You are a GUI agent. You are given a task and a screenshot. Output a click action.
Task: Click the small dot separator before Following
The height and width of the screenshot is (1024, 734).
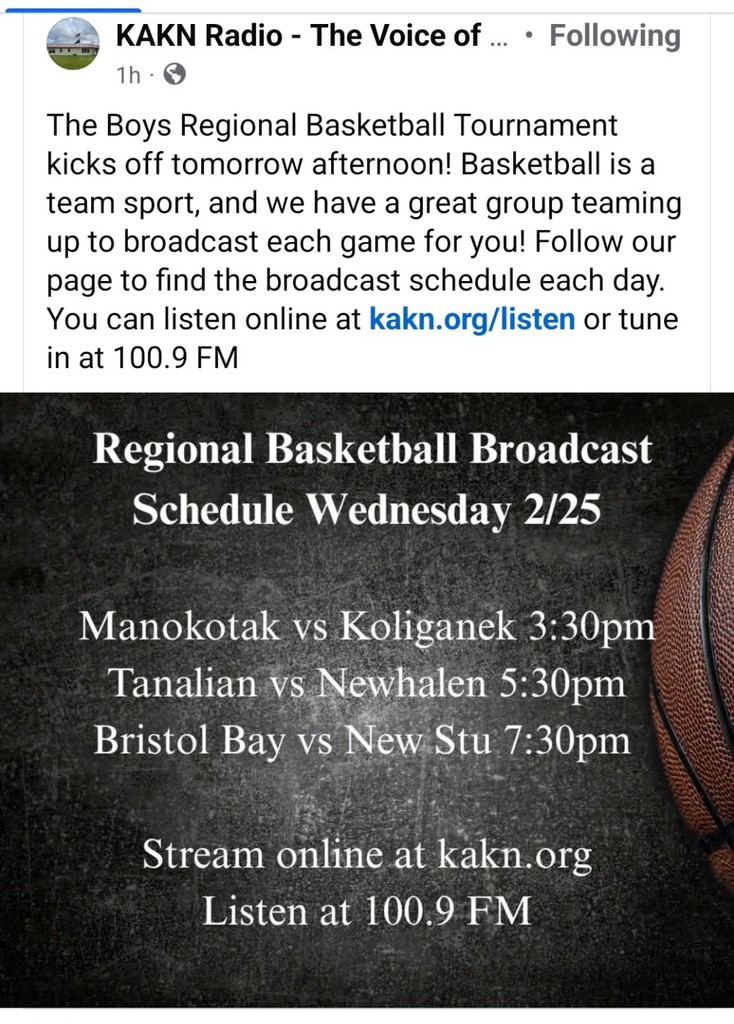click(x=528, y=35)
